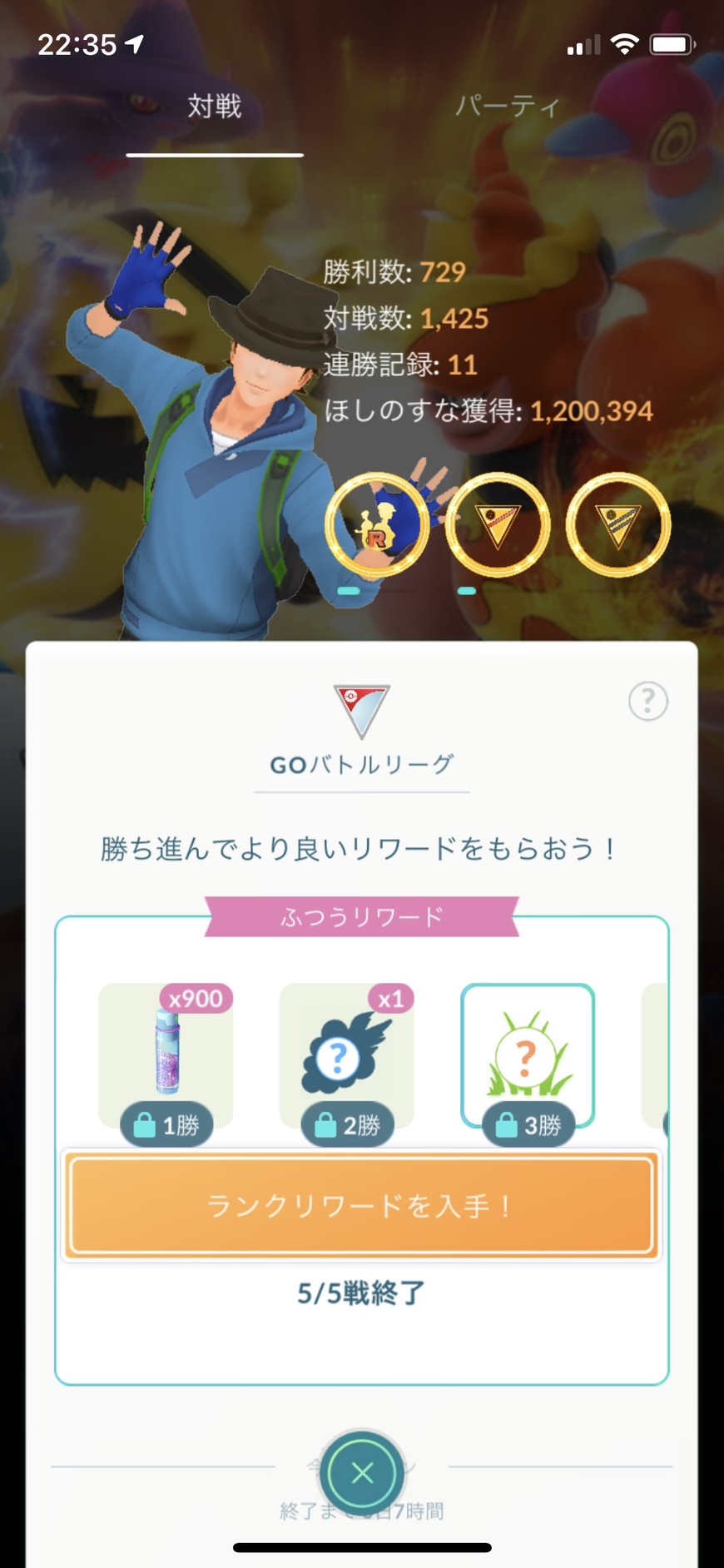Viewport: 724px width, 1568px height.
Task: Switch to the パーティ tab
Action: (507, 107)
